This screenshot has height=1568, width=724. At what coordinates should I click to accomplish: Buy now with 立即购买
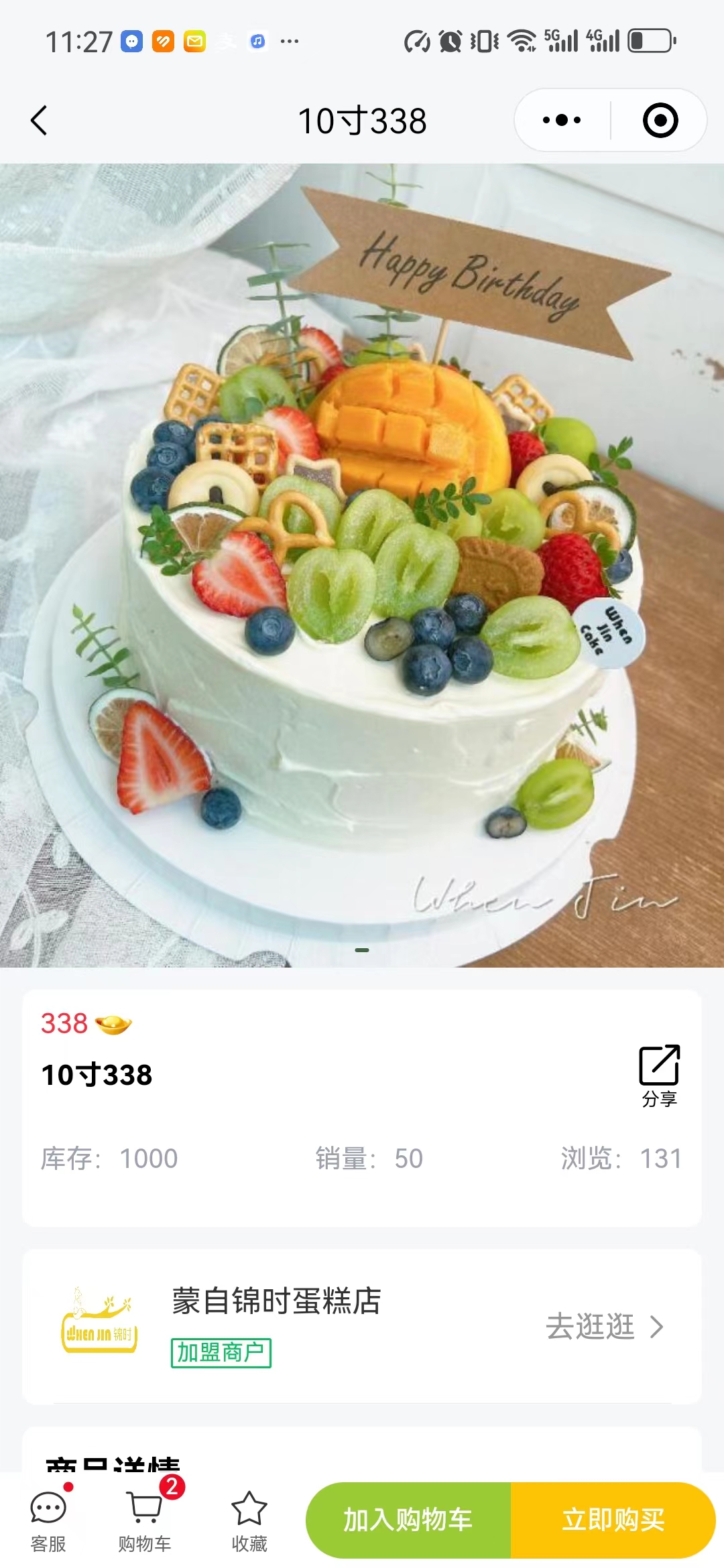point(613,1520)
